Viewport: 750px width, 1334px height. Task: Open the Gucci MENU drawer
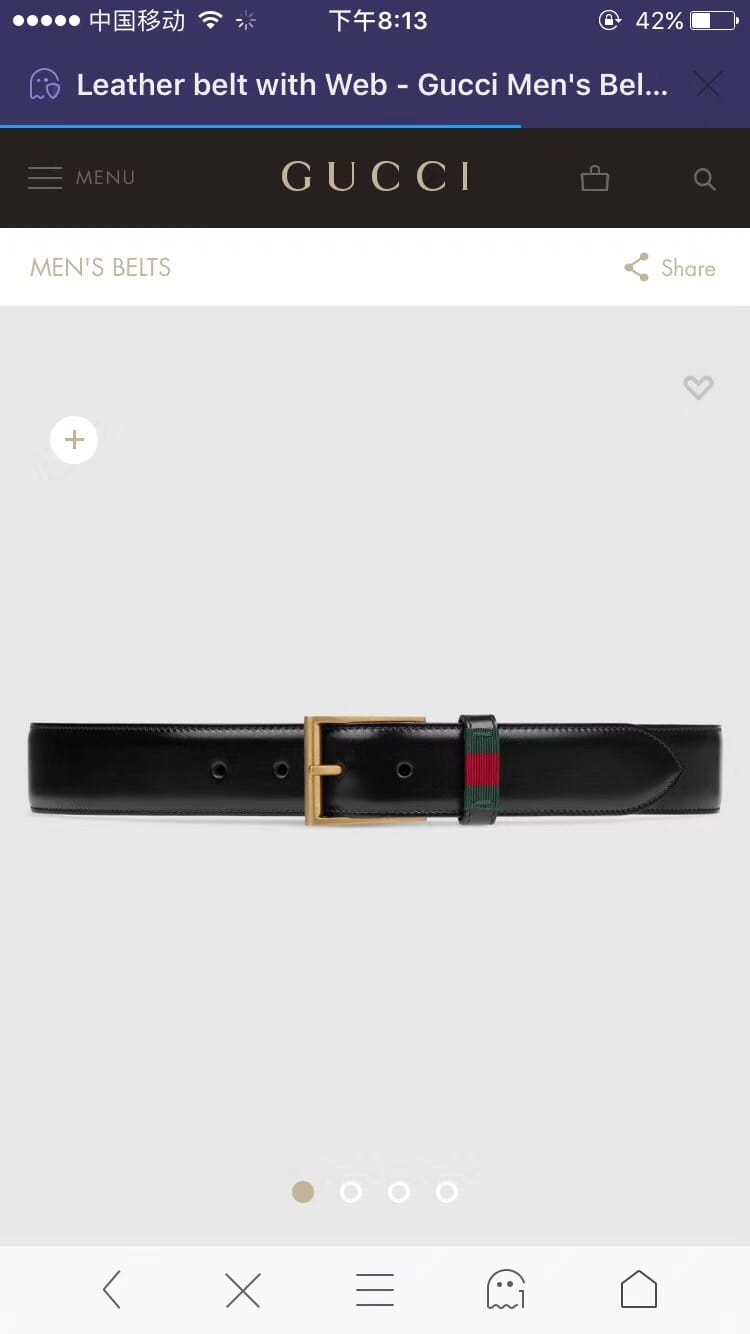(81, 178)
